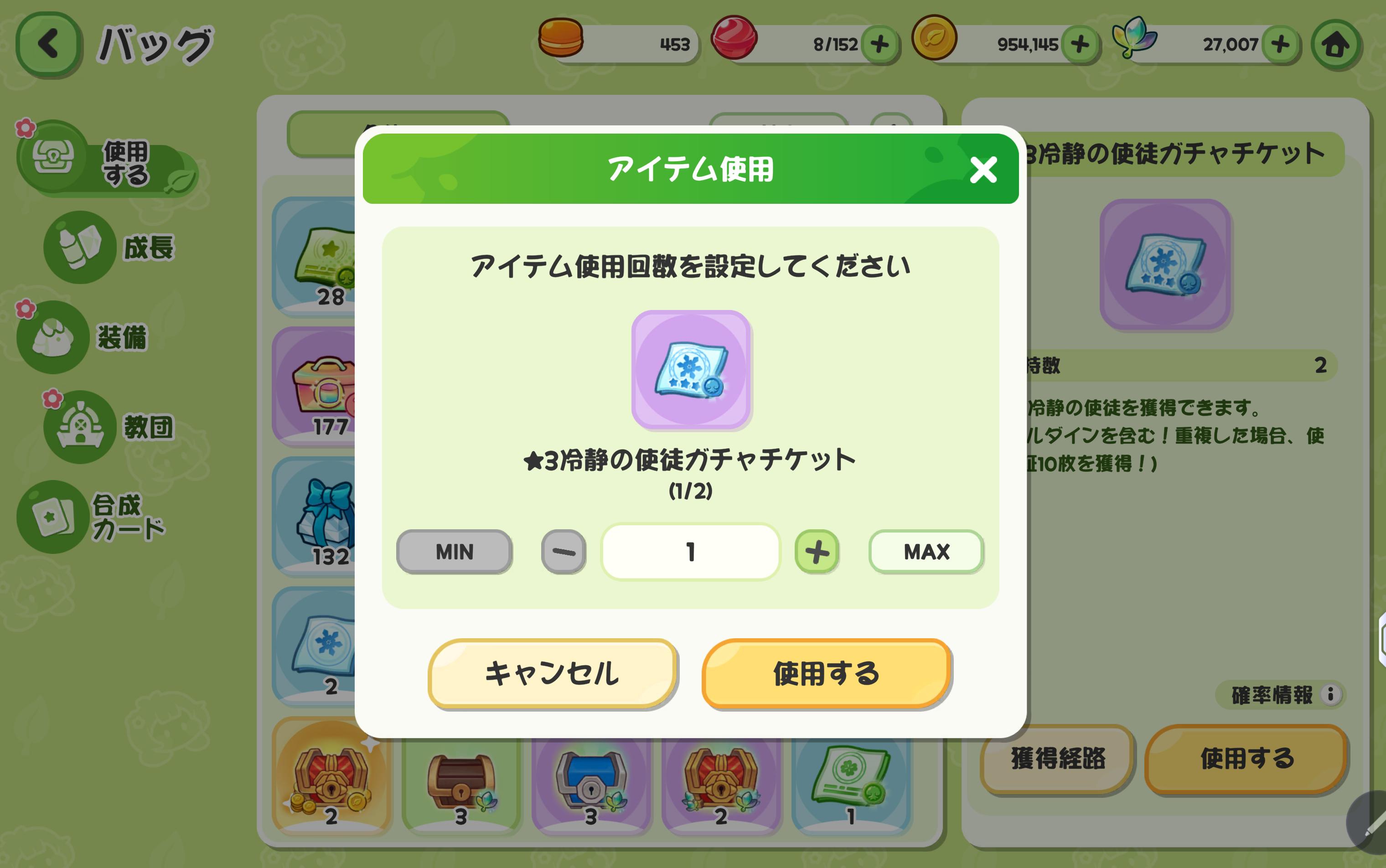Decrease item use count with minus
The width and height of the screenshot is (1386, 868).
563,552
